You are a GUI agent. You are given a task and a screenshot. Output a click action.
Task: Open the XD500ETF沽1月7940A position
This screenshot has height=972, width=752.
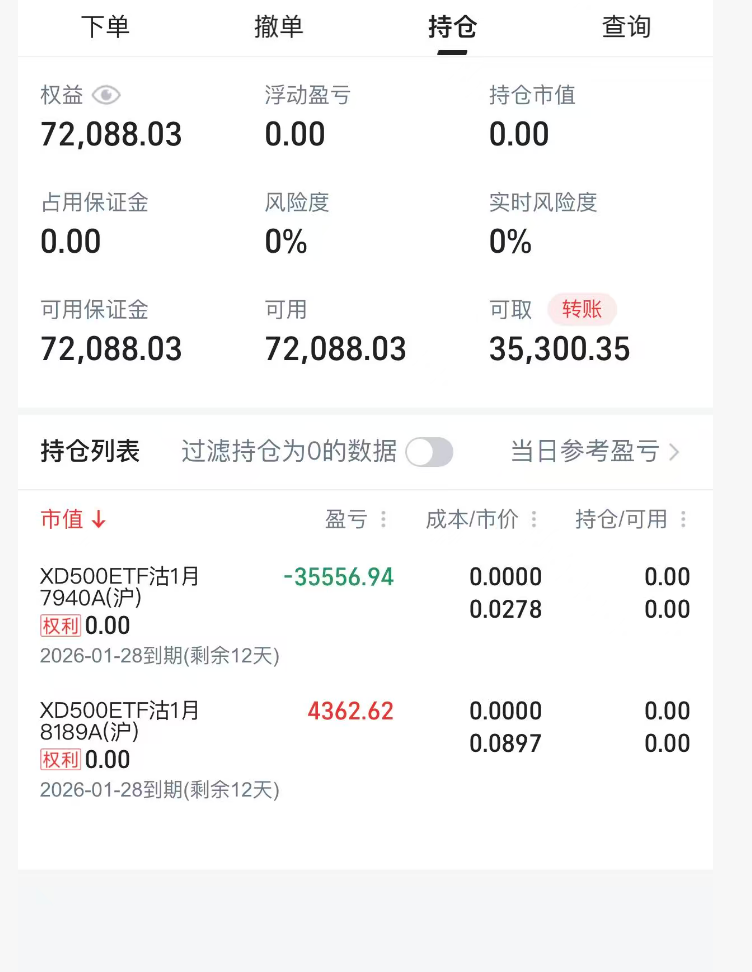pos(120,587)
